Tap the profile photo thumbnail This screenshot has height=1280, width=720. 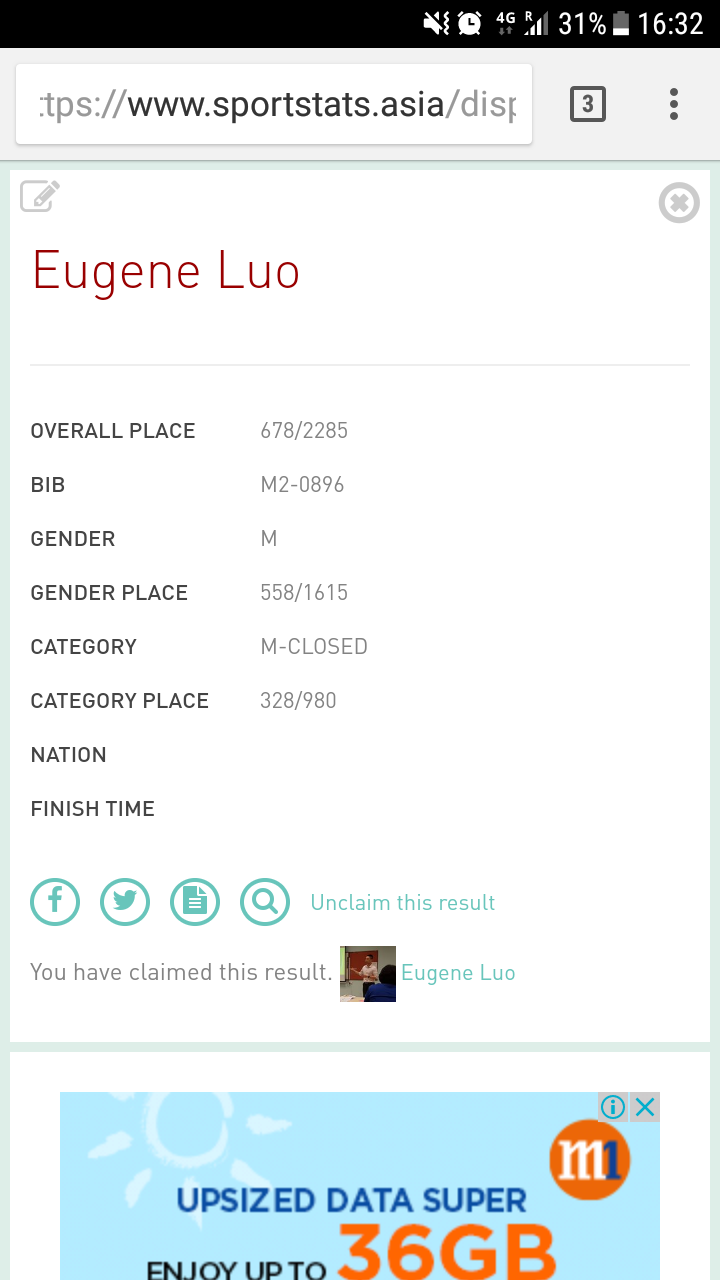pos(368,974)
